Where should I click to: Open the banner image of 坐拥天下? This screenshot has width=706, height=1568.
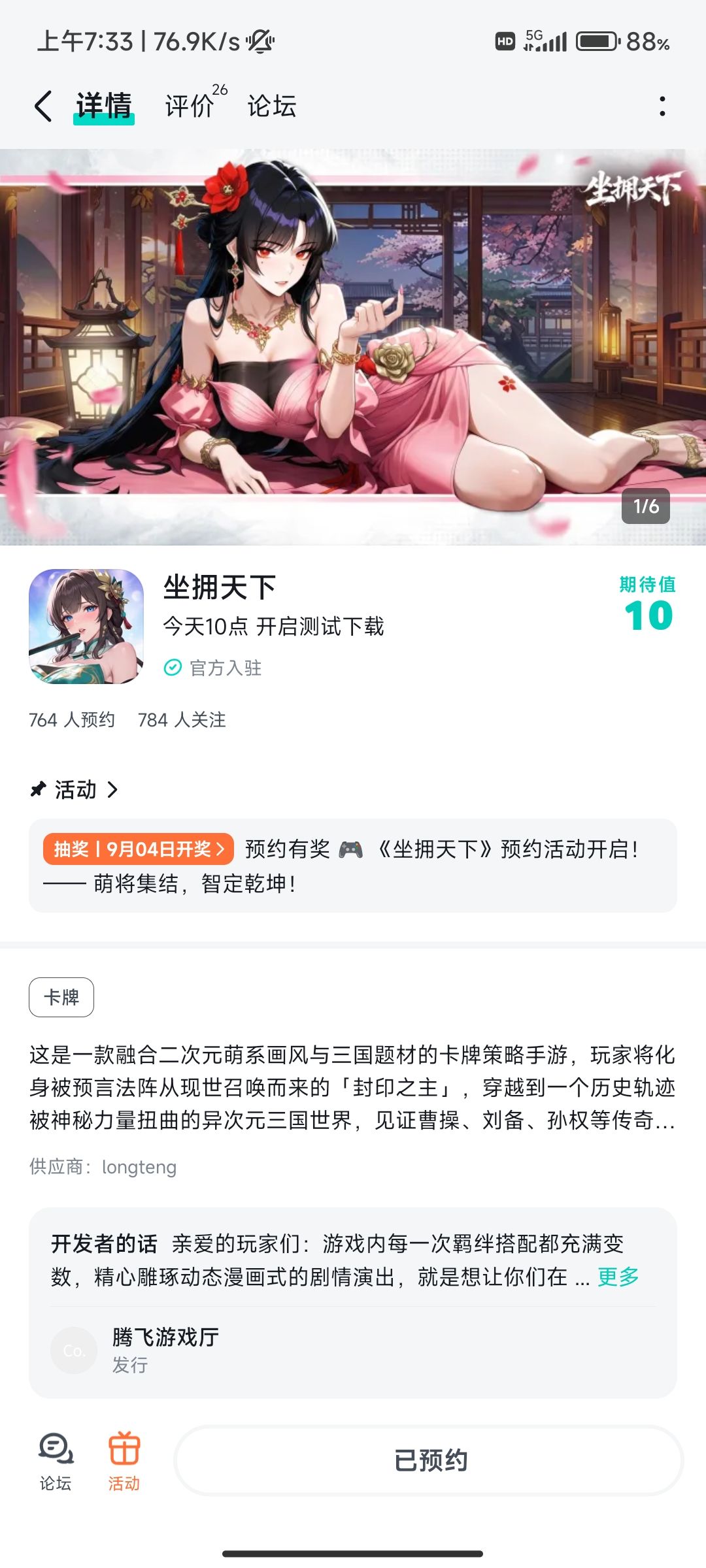(353, 347)
